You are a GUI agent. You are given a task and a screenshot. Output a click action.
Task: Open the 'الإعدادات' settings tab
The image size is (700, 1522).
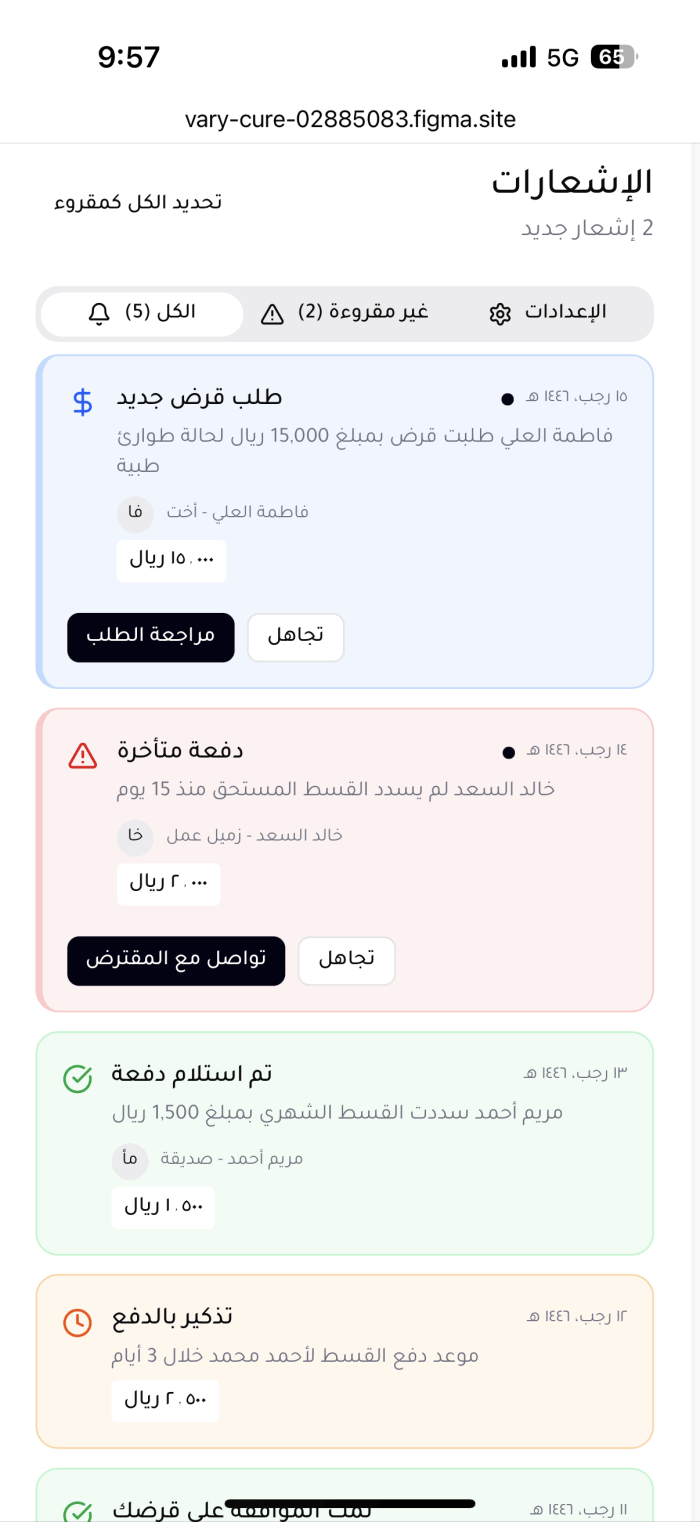[548, 314]
